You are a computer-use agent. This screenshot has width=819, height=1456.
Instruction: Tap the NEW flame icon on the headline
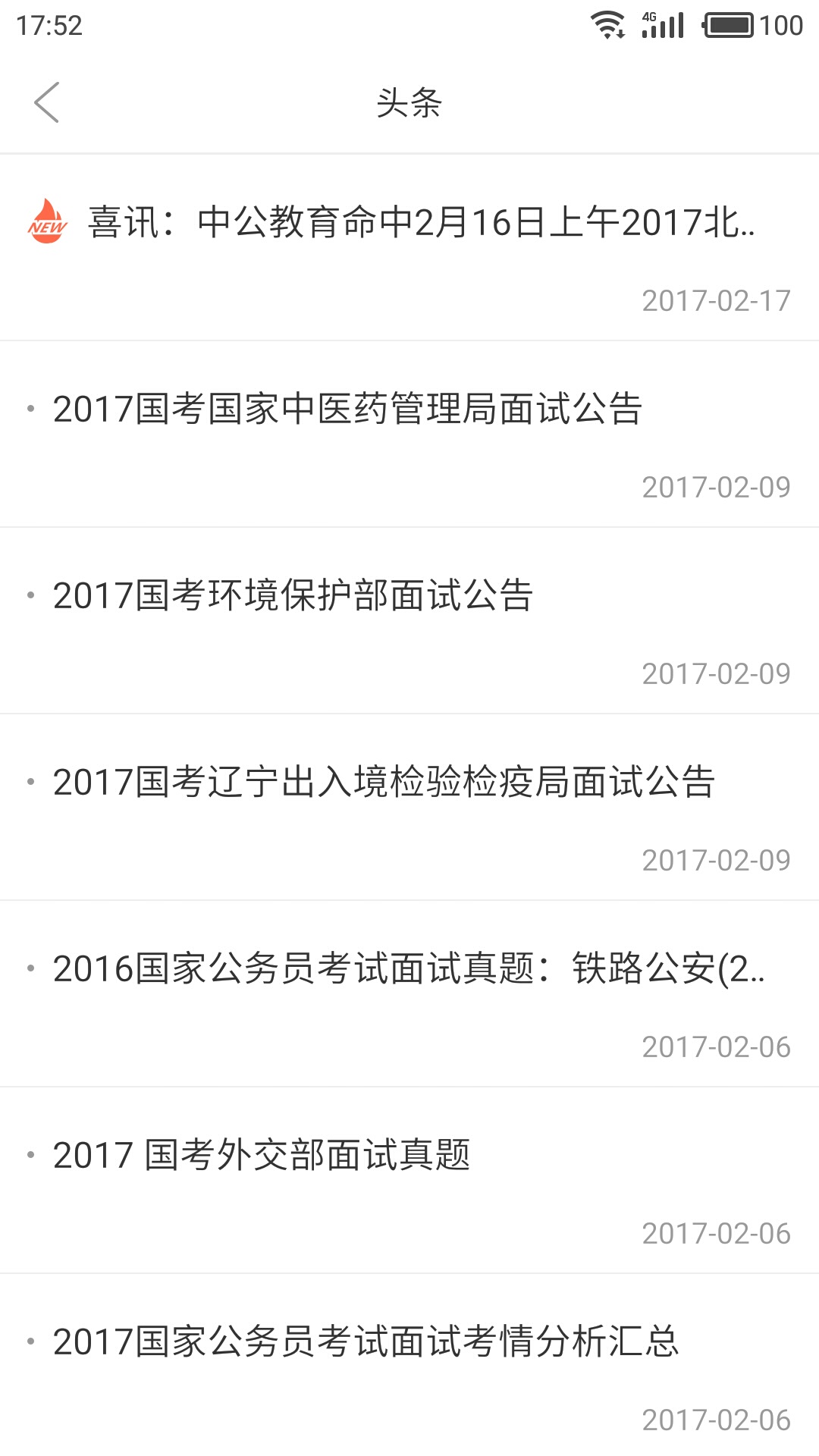[x=46, y=221]
